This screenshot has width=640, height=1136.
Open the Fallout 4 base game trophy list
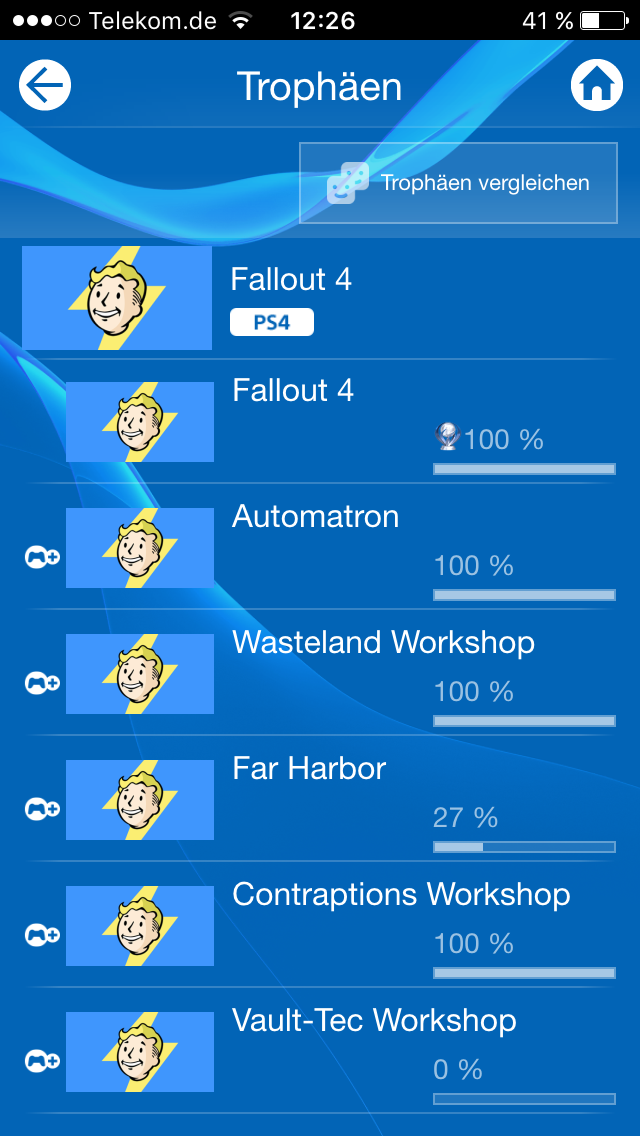320,422
